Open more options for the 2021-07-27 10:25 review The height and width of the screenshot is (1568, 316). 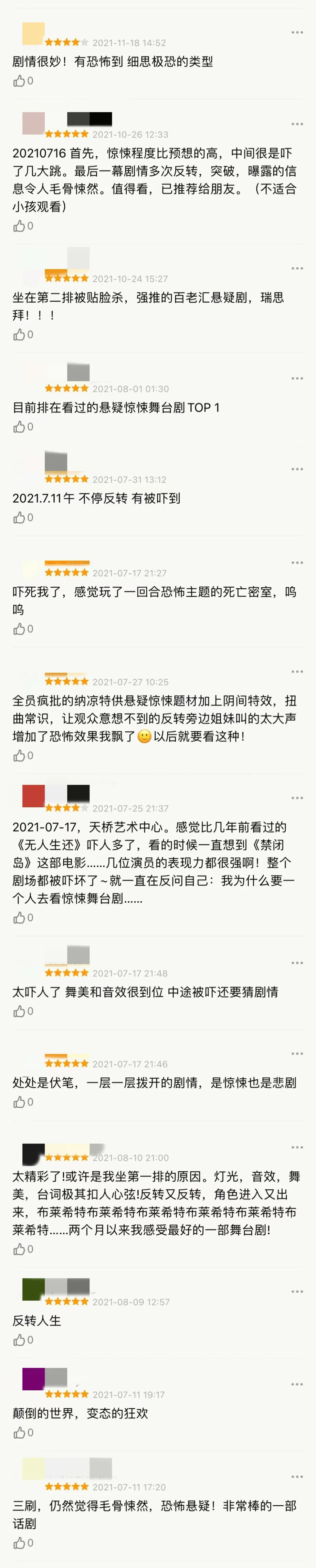tap(297, 672)
